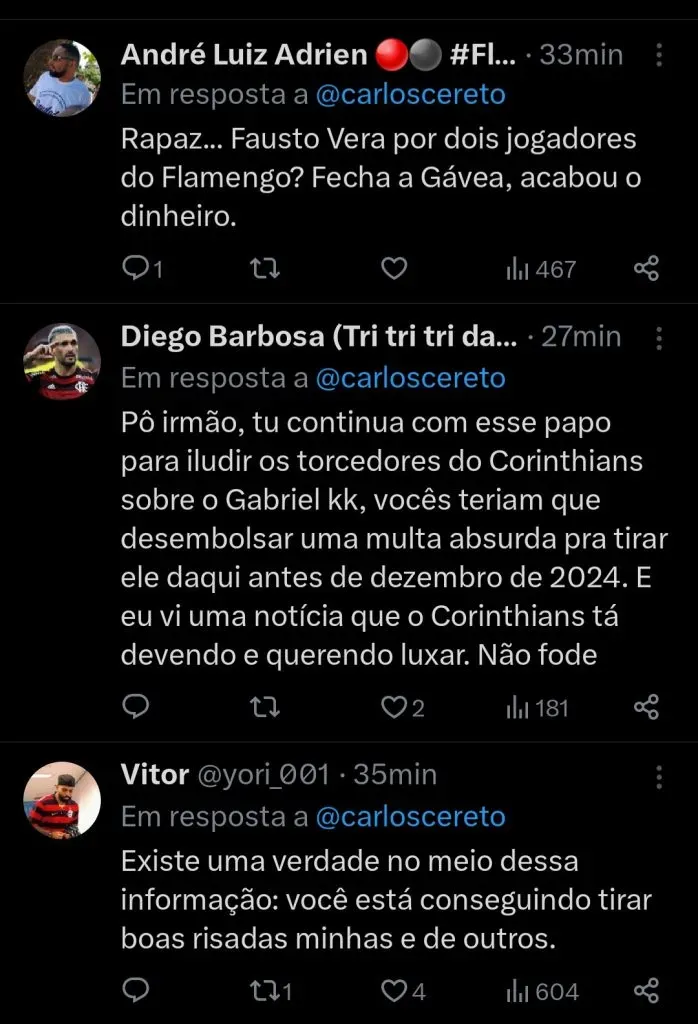The image size is (698, 1024).
Task: Retweet André Luiz Adrien's reply
Action: (264, 268)
